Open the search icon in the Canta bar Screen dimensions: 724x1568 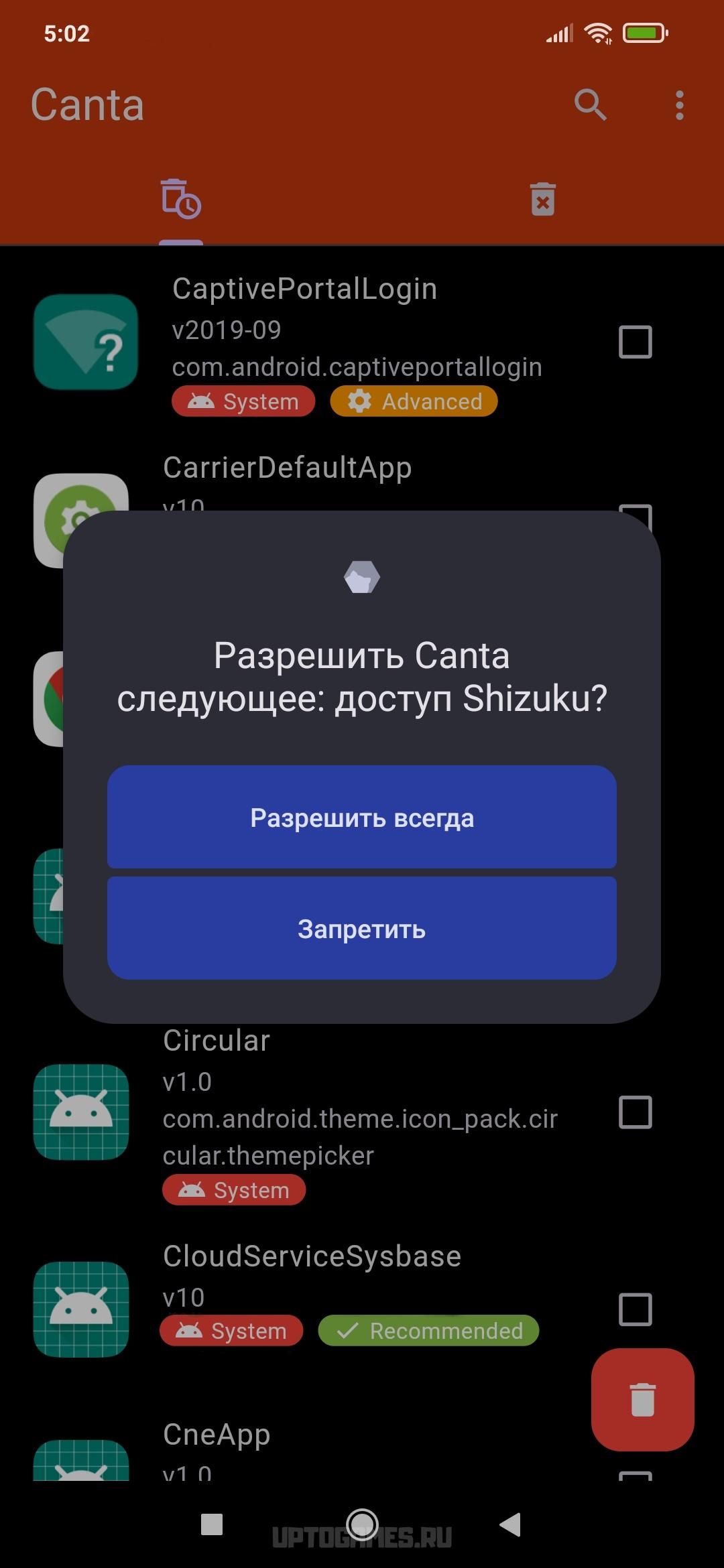coord(590,105)
